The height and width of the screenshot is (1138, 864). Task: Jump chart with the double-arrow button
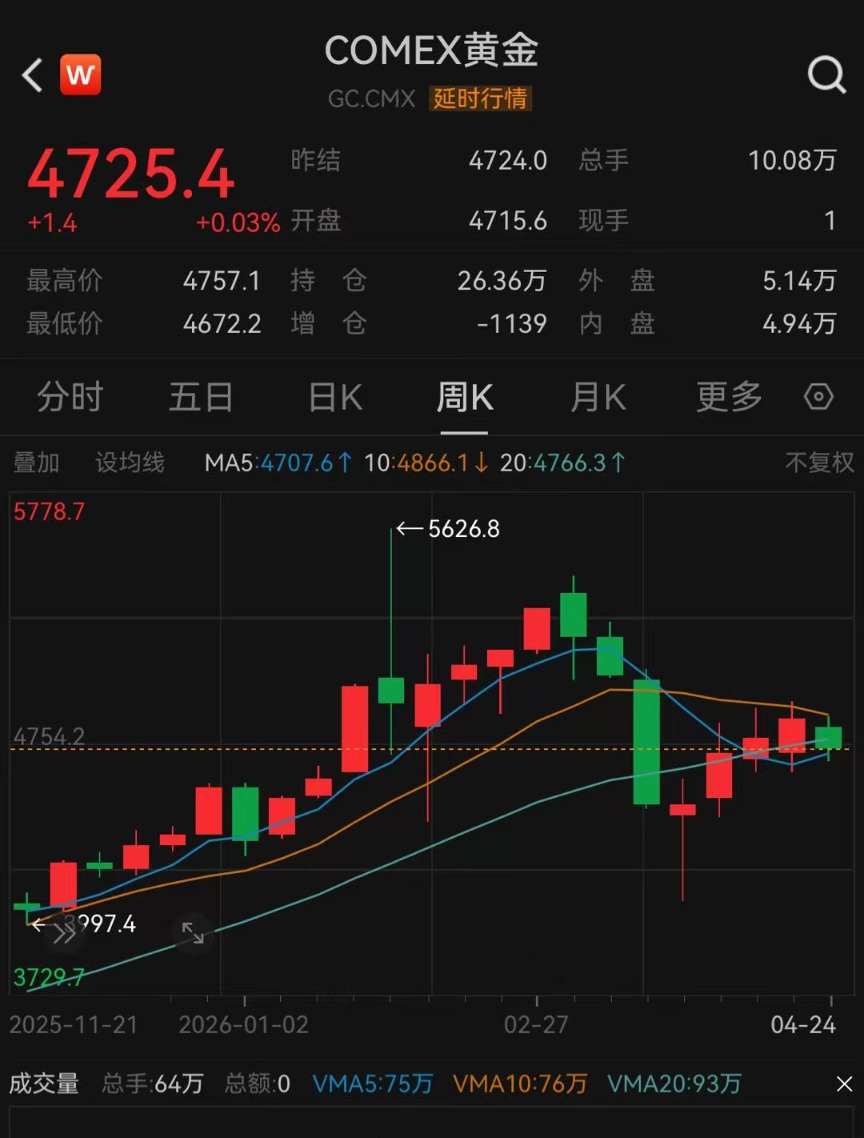pyautogui.click(x=64, y=934)
